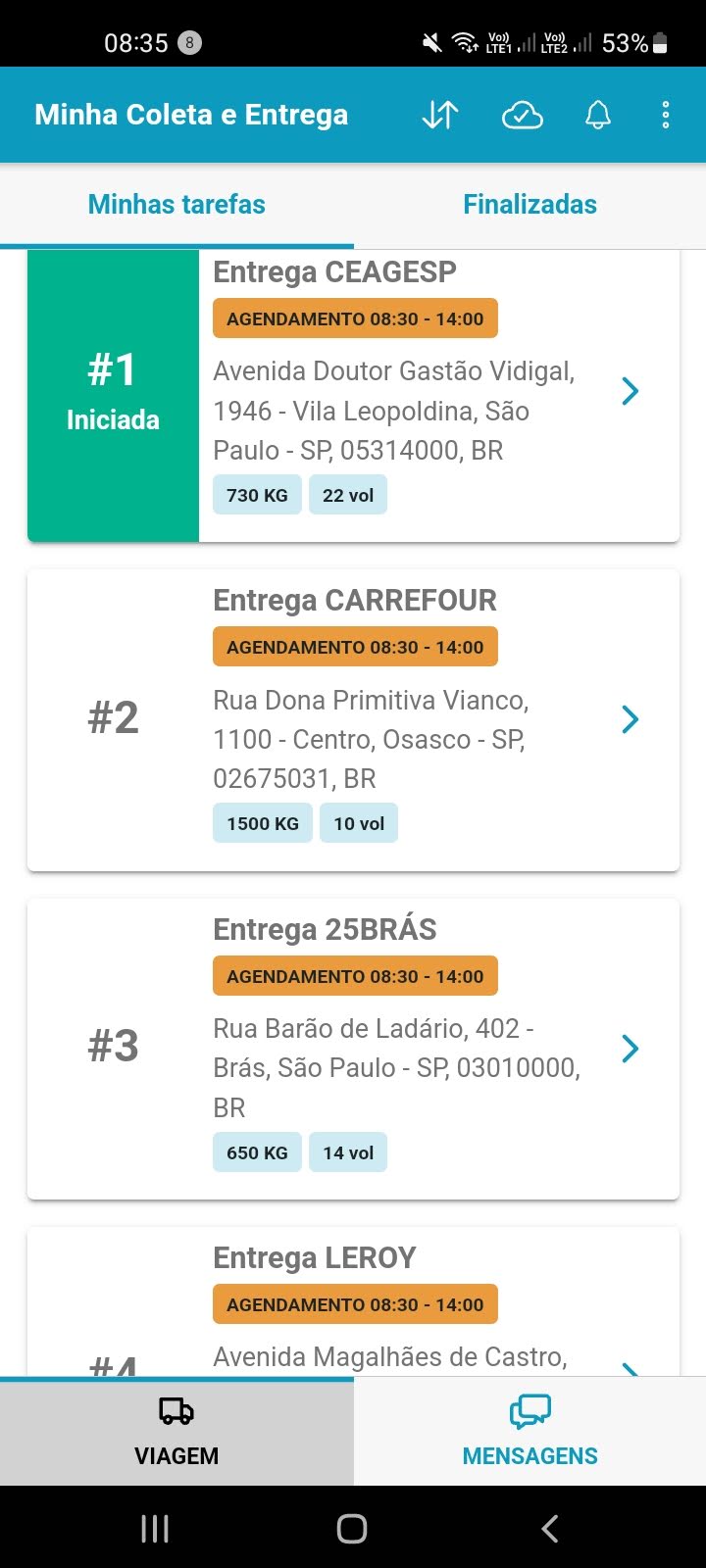Open the Entrega 25BRÁS task card
The height and width of the screenshot is (1568, 706).
[353, 1049]
